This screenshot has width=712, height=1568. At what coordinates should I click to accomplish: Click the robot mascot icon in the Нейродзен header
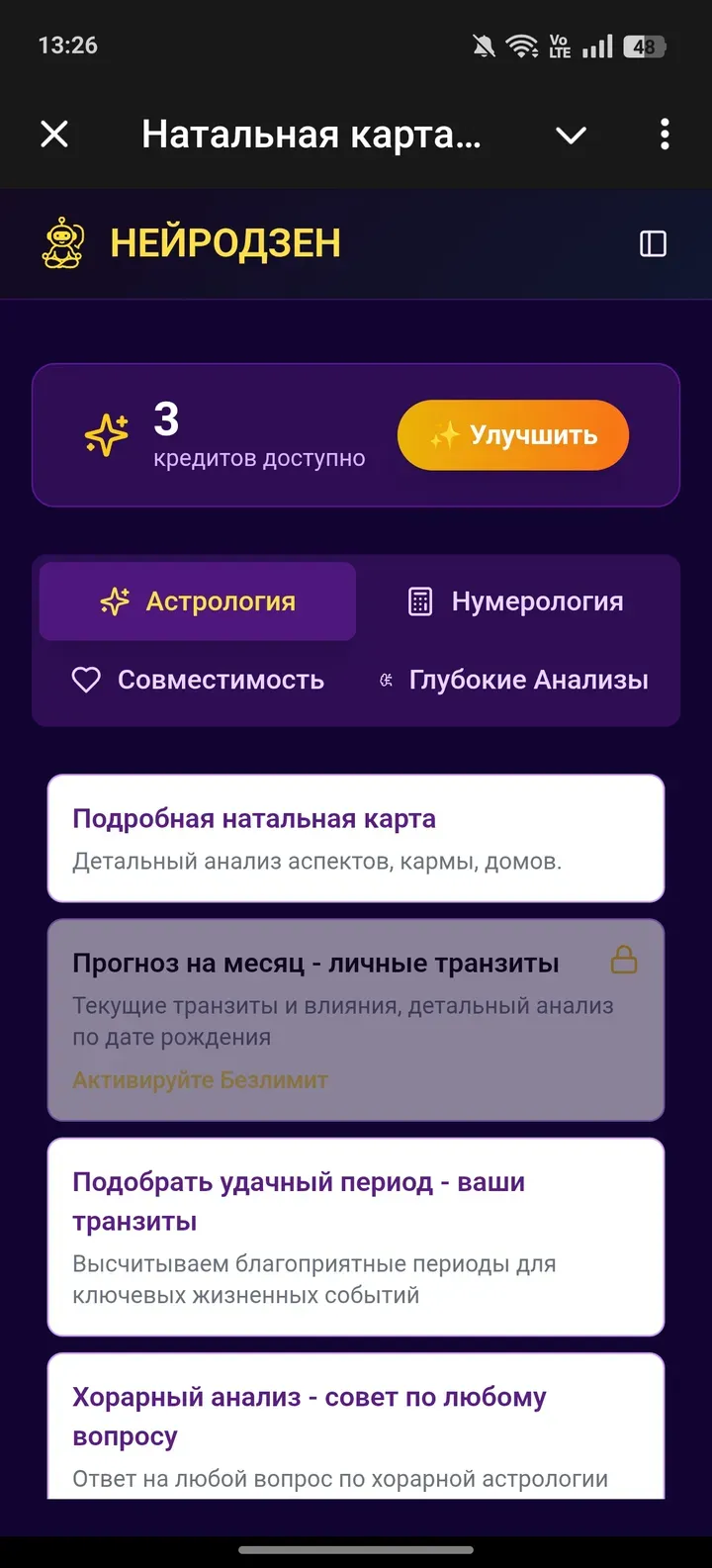61,242
